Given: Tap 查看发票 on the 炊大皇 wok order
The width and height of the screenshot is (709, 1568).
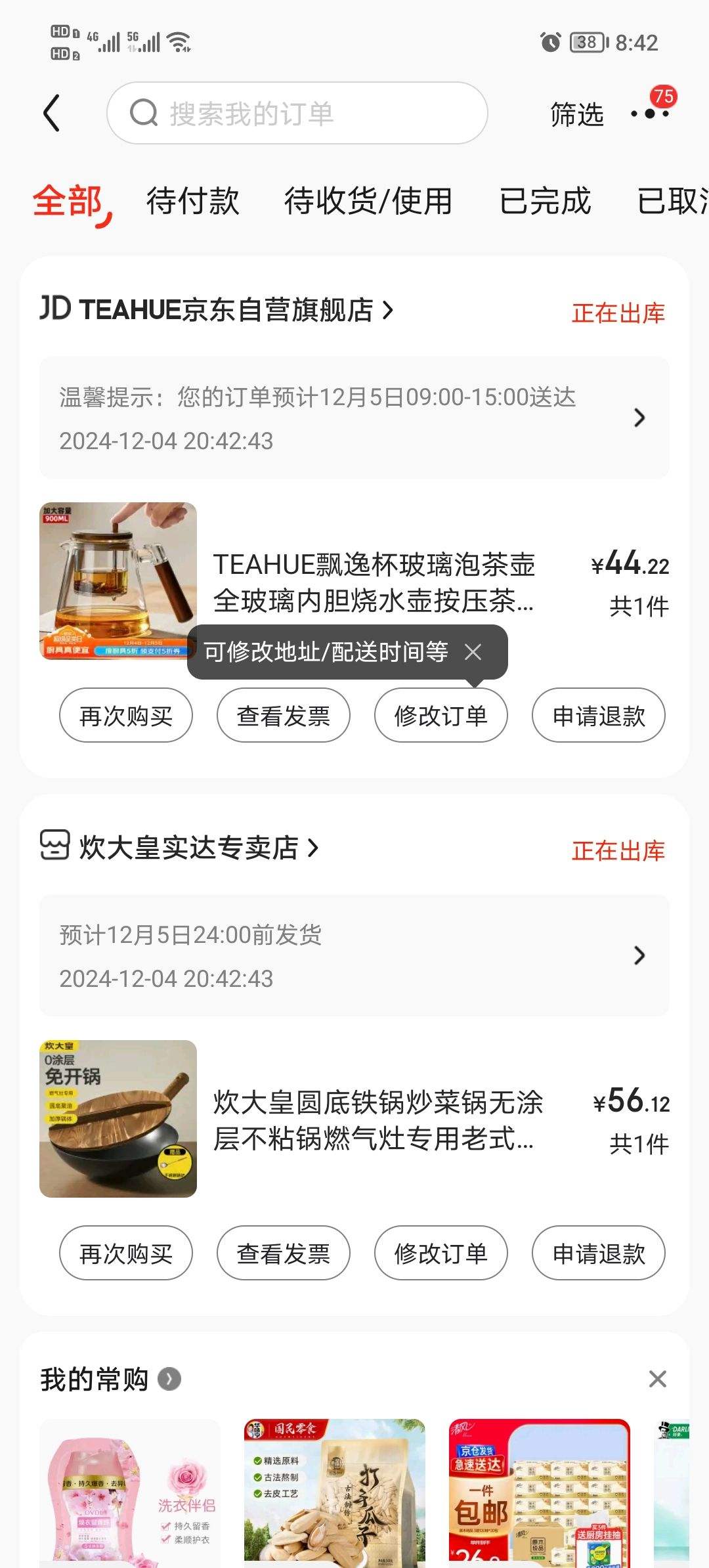Looking at the screenshot, I should click(283, 1252).
